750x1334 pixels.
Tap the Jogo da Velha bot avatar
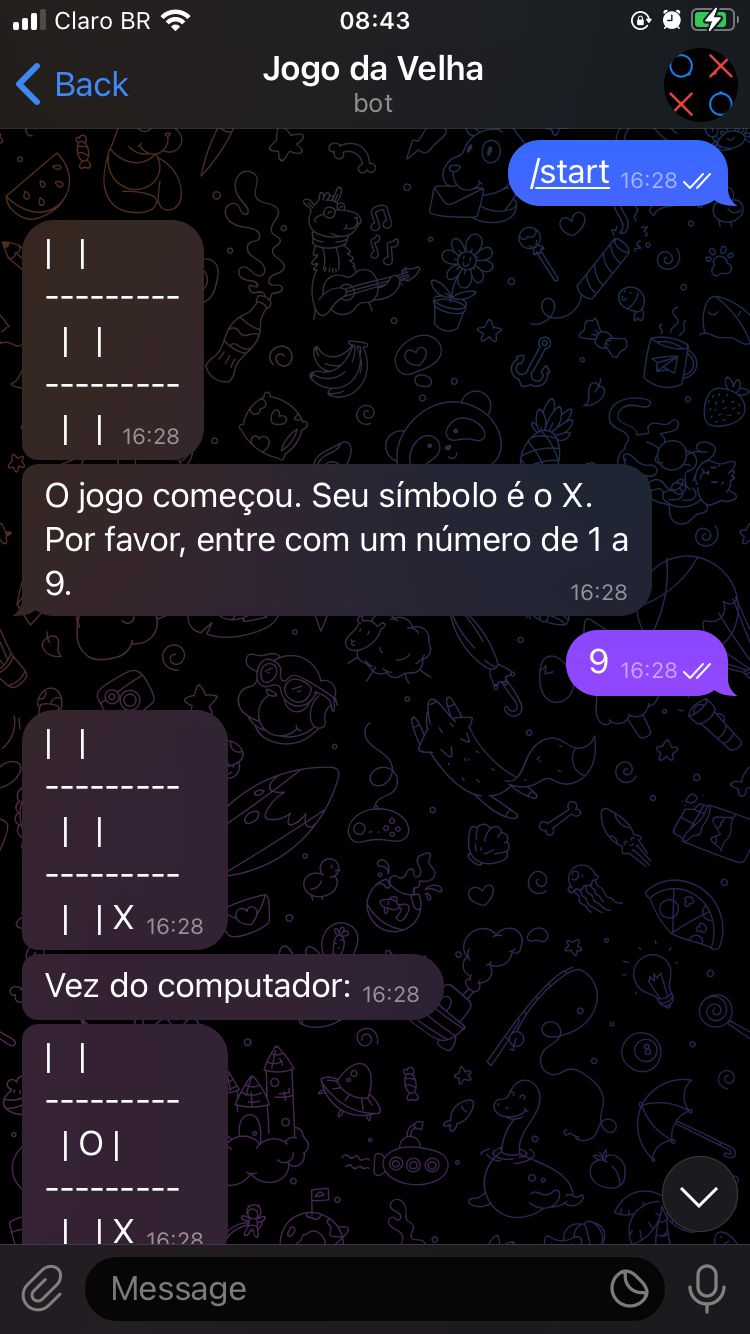700,85
